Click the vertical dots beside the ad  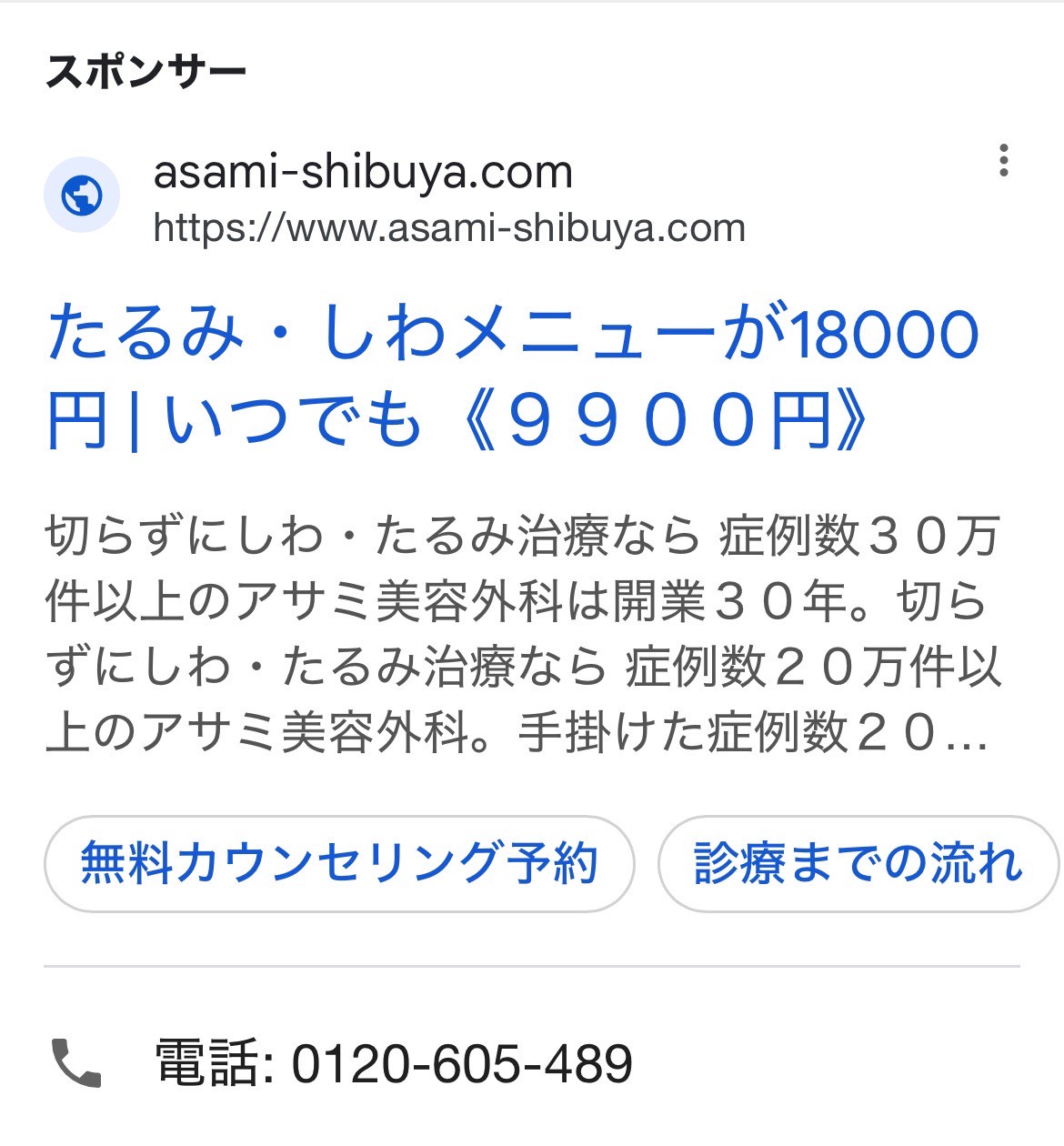click(x=1004, y=162)
